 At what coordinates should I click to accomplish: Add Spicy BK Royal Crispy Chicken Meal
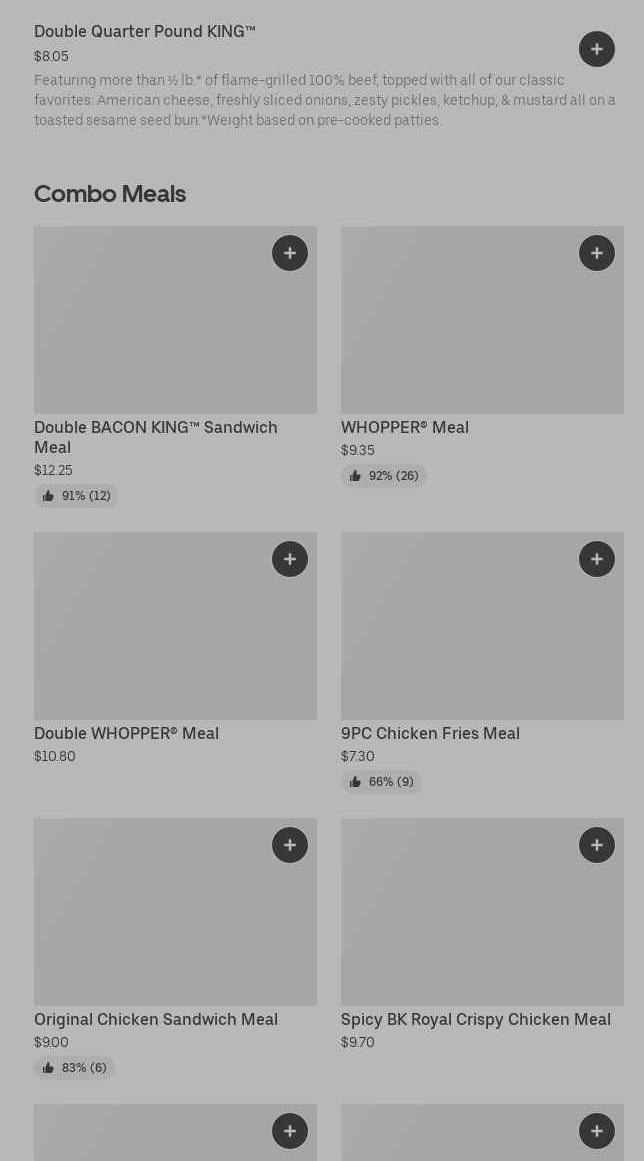pyautogui.click(x=596, y=845)
